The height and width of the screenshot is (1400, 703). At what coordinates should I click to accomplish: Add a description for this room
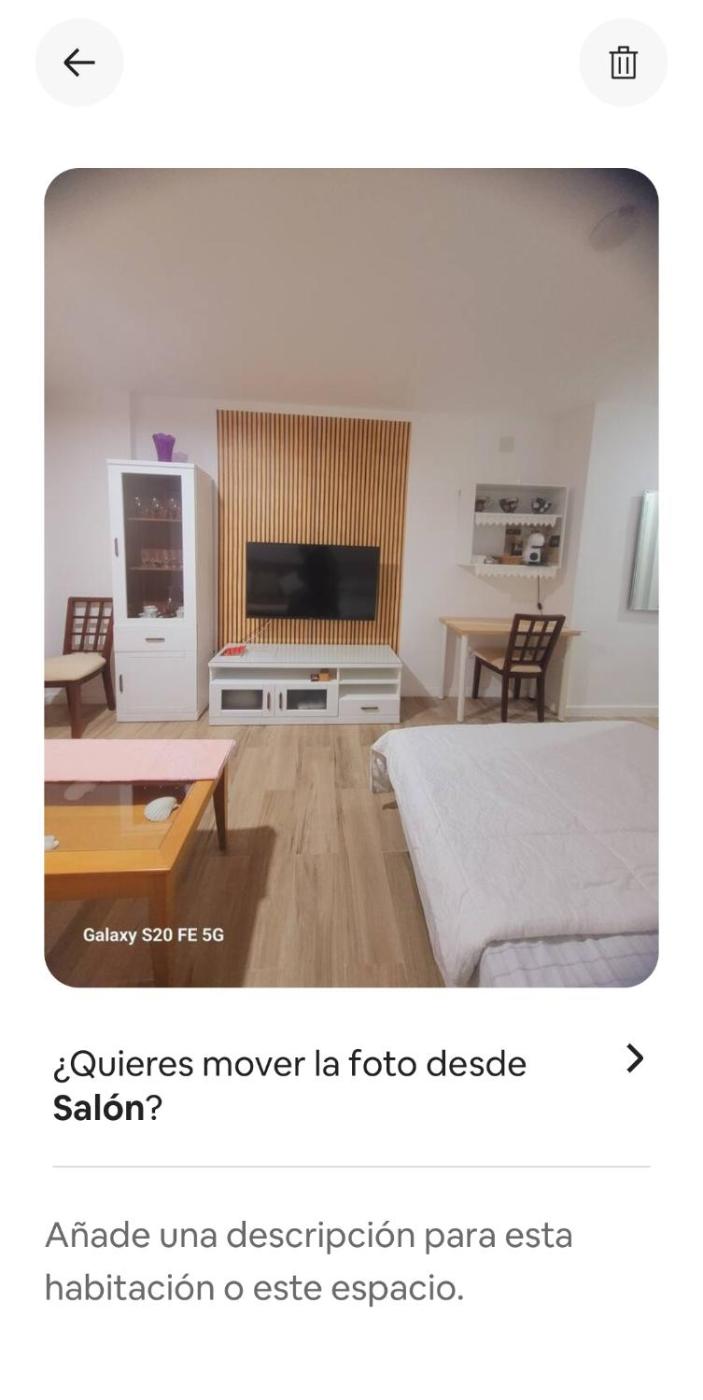tap(309, 1261)
